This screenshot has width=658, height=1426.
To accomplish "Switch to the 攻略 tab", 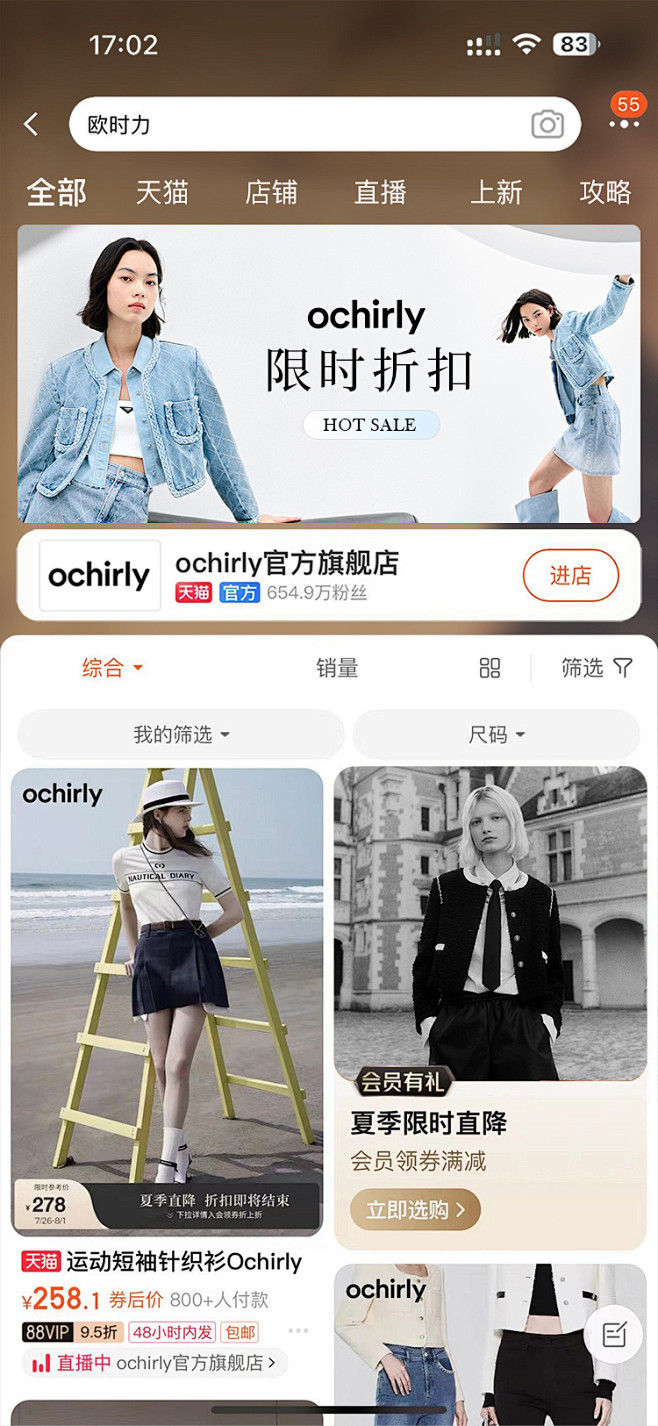I will [x=605, y=192].
